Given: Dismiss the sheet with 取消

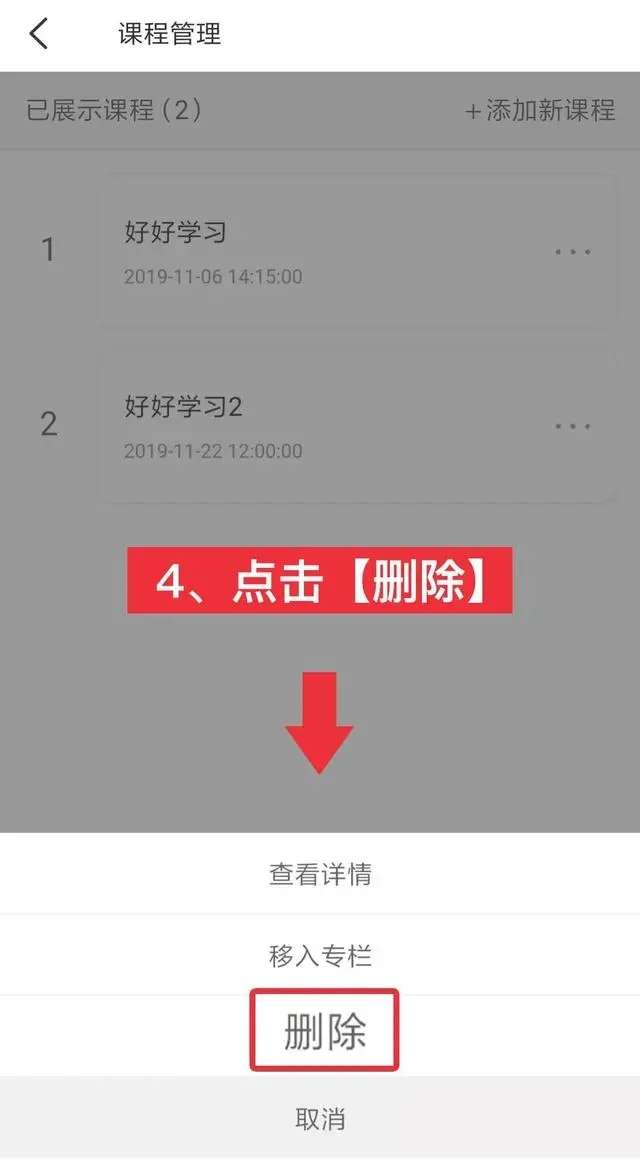Looking at the screenshot, I should coord(320,1119).
